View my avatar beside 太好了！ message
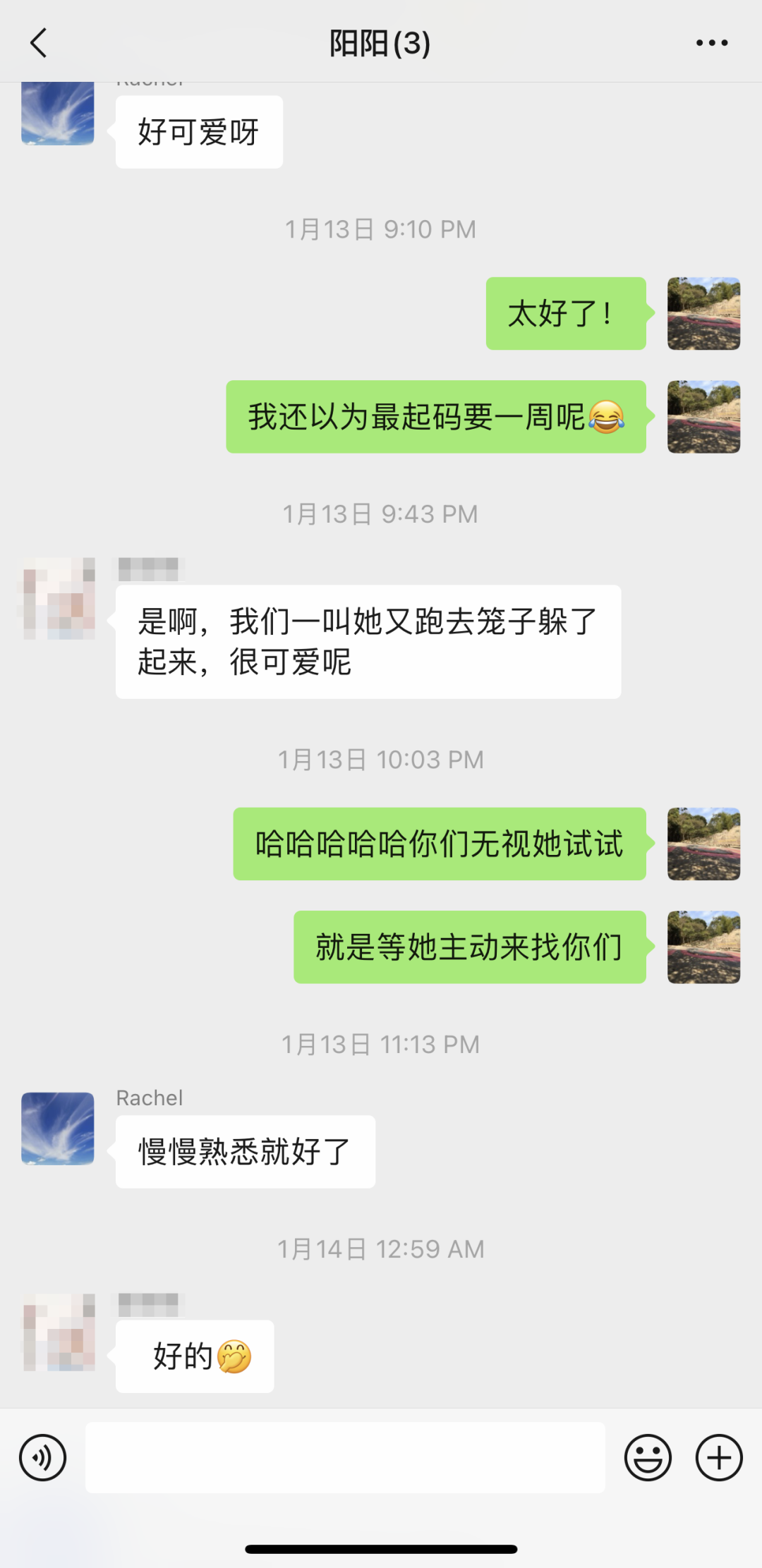The height and width of the screenshot is (1568, 762). click(703, 314)
